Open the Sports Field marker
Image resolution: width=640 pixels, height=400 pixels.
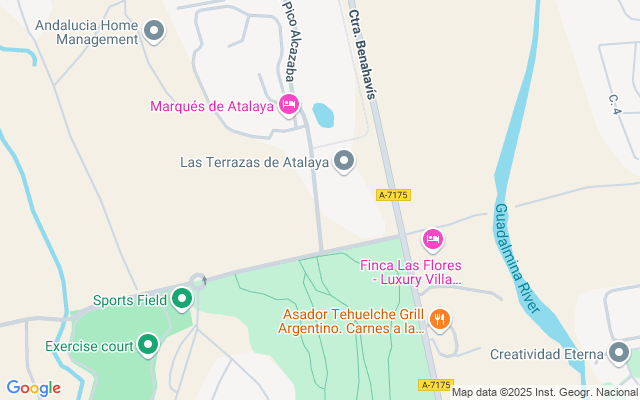click(182, 298)
